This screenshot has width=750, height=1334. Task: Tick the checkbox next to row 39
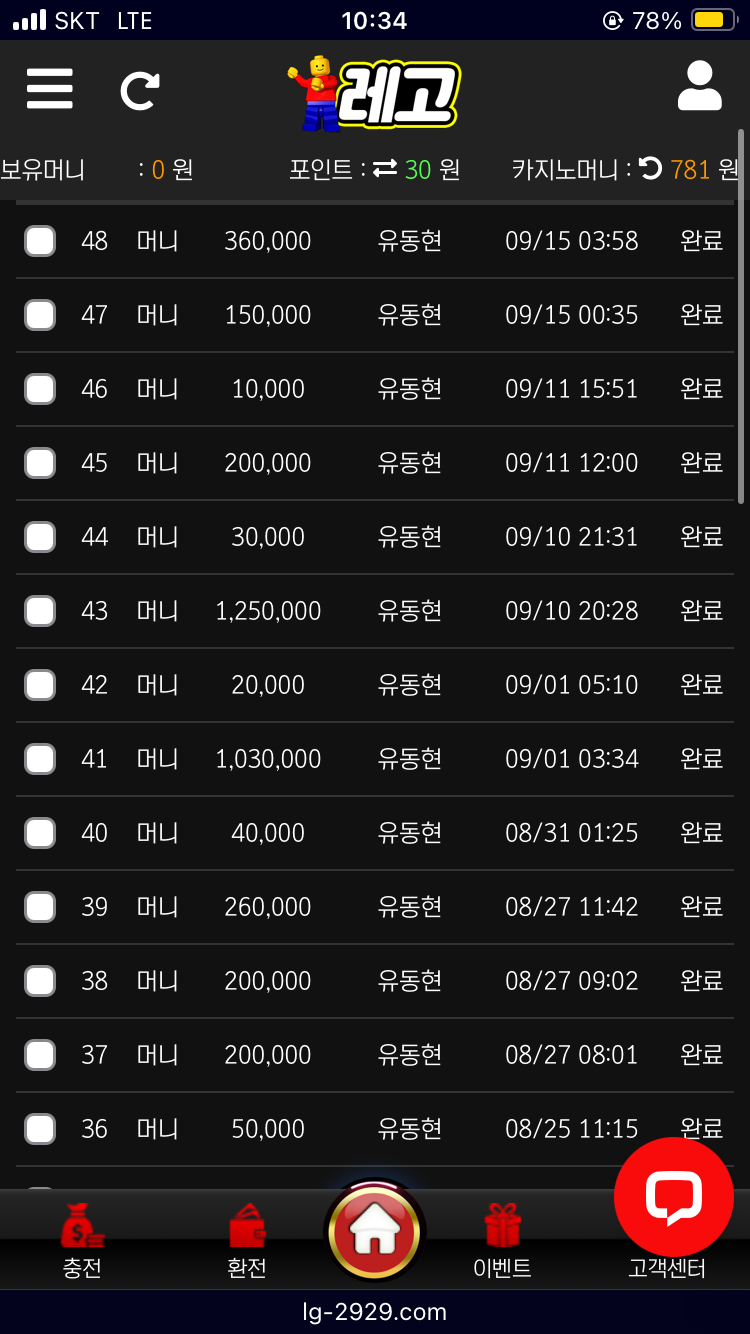click(x=40, y=907)
